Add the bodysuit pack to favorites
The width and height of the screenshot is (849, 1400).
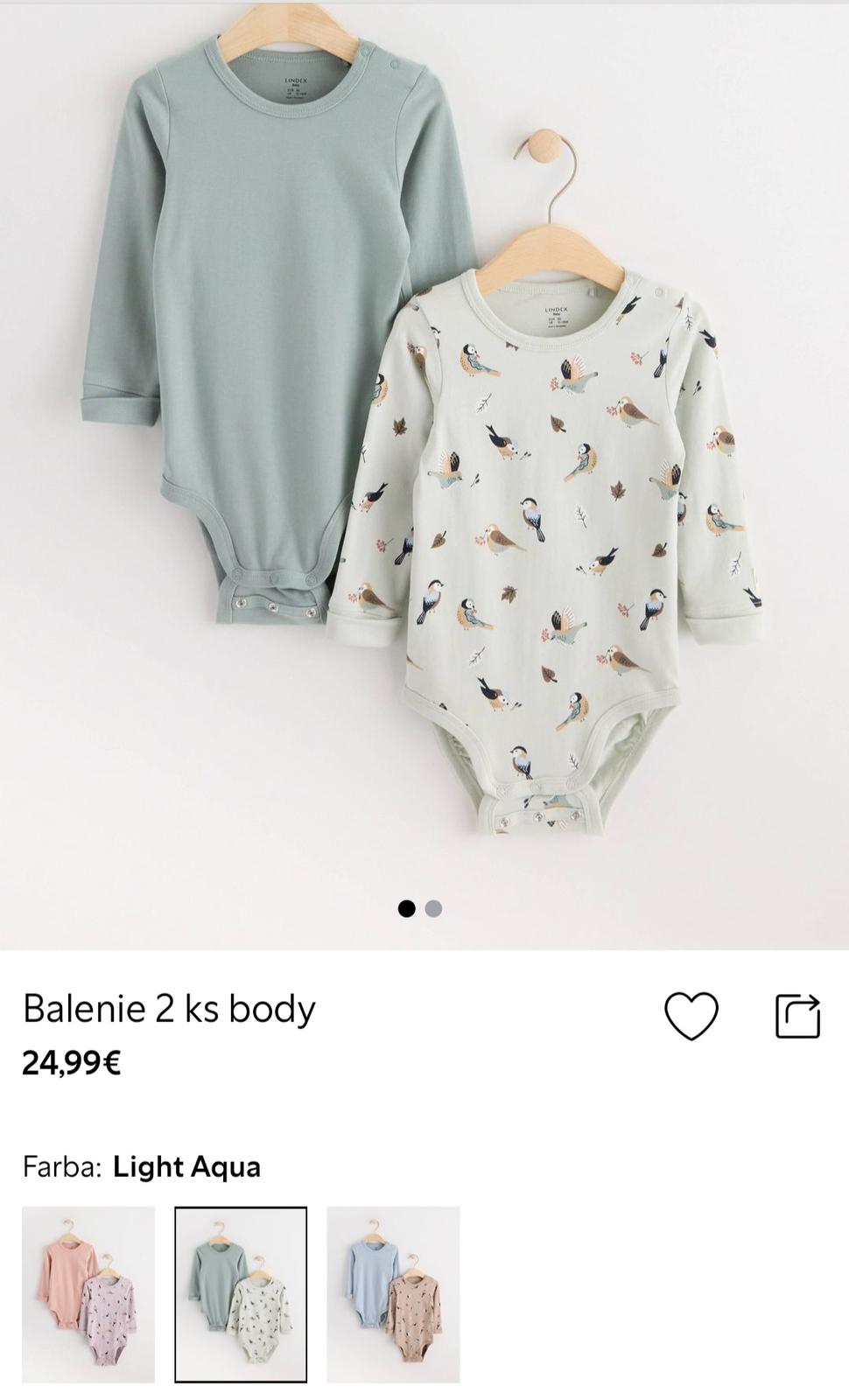[691, 1015]
